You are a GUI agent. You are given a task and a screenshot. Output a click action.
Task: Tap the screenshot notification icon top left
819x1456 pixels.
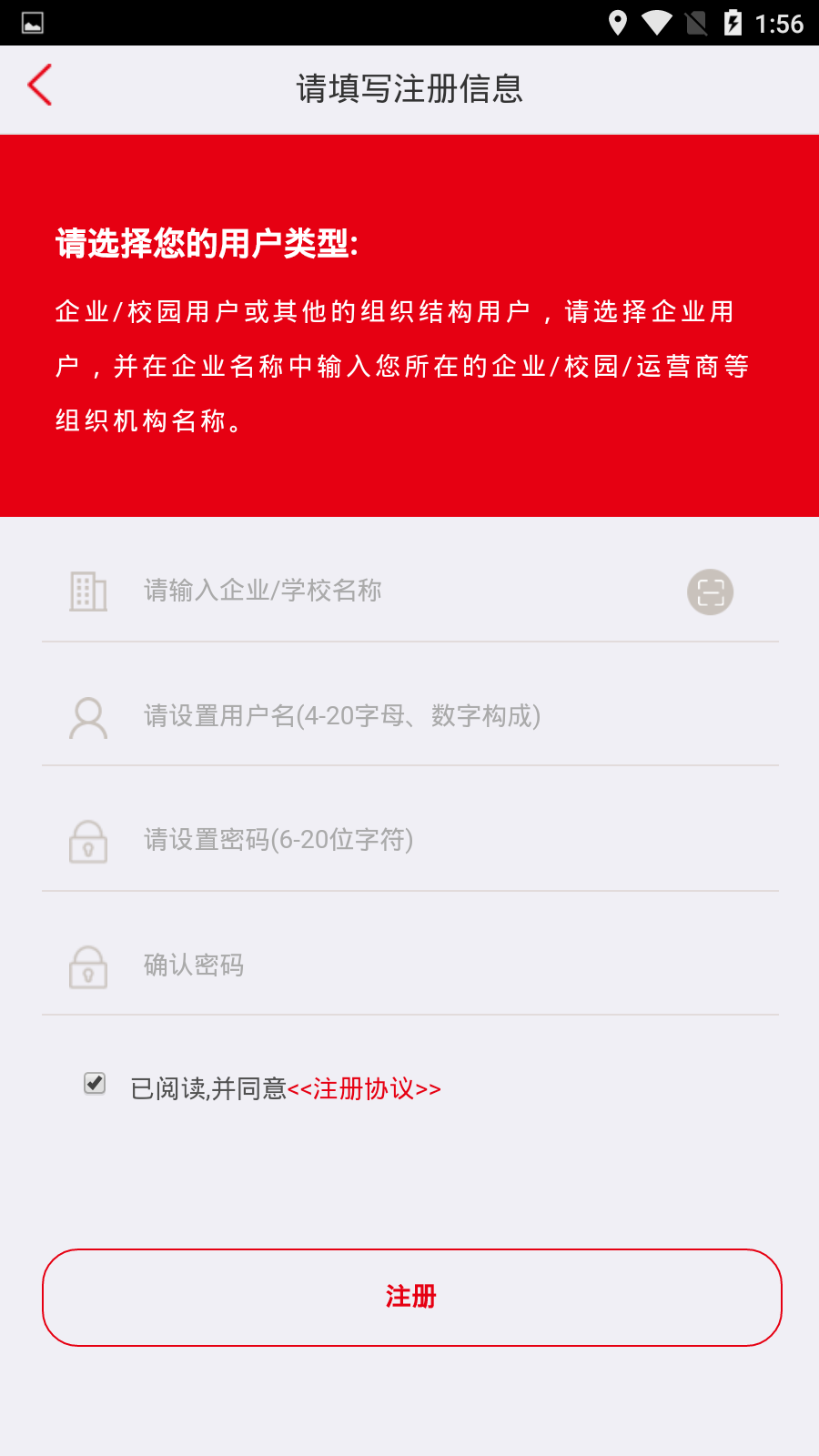pyautogui.click(x=33, y=22)
